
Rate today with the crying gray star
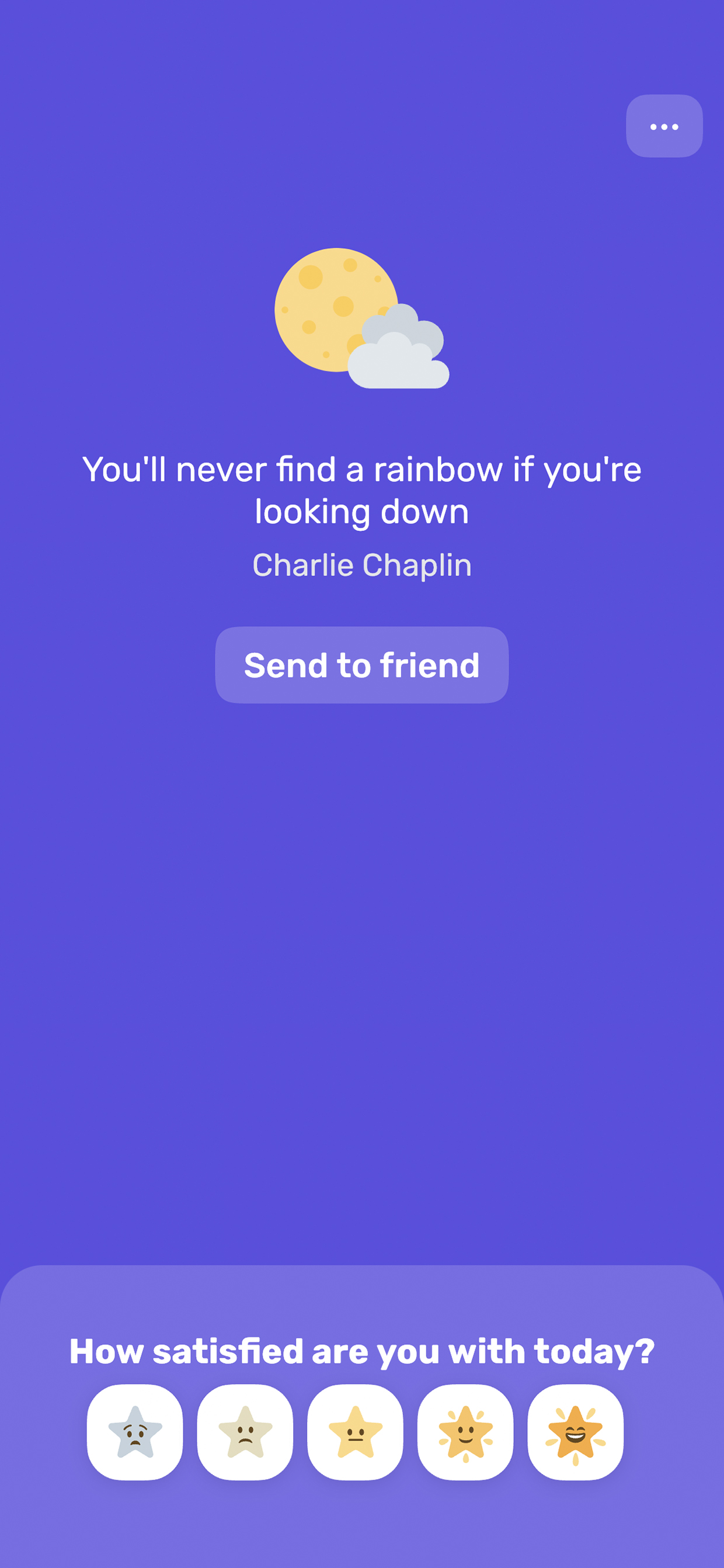134,1432
